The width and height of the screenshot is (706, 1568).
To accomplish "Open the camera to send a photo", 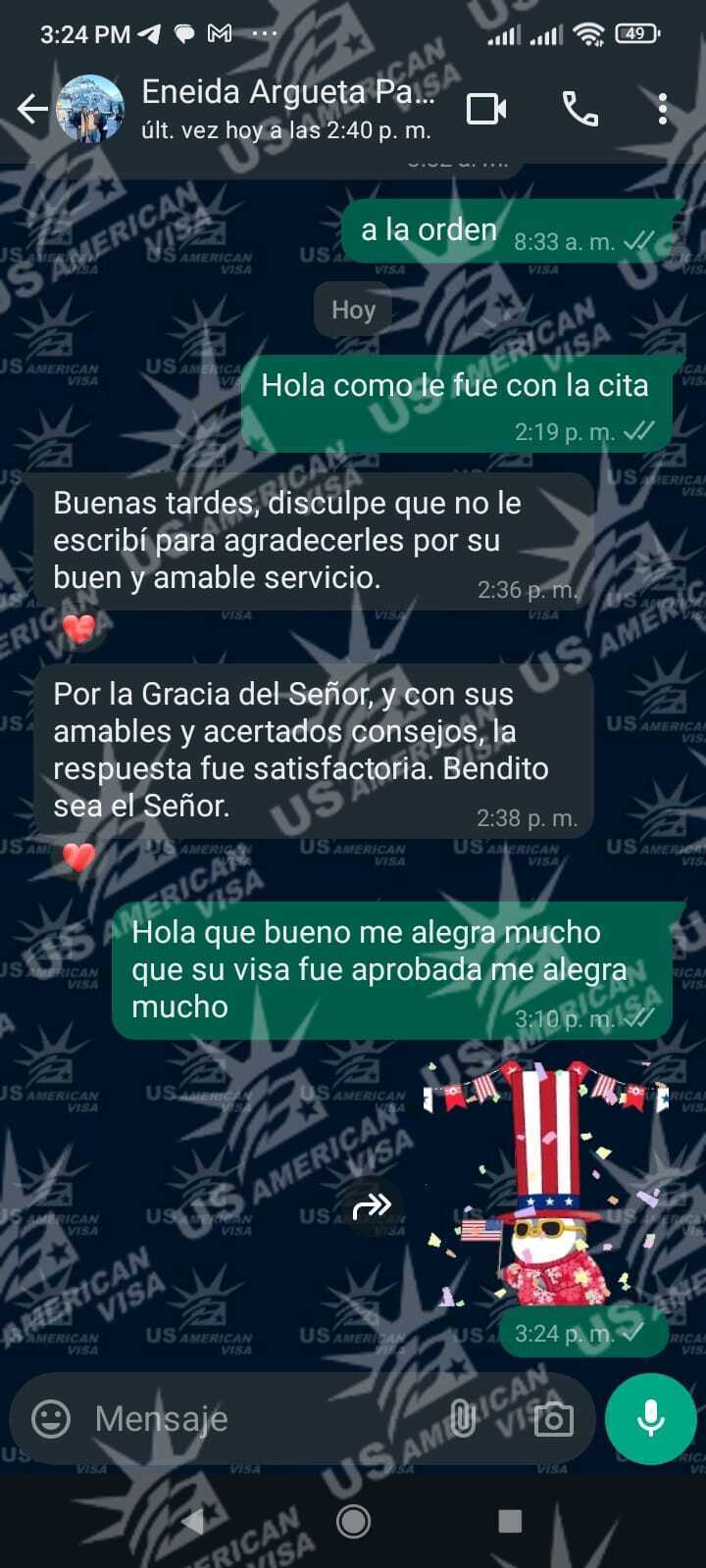I will pos(553,1418).
